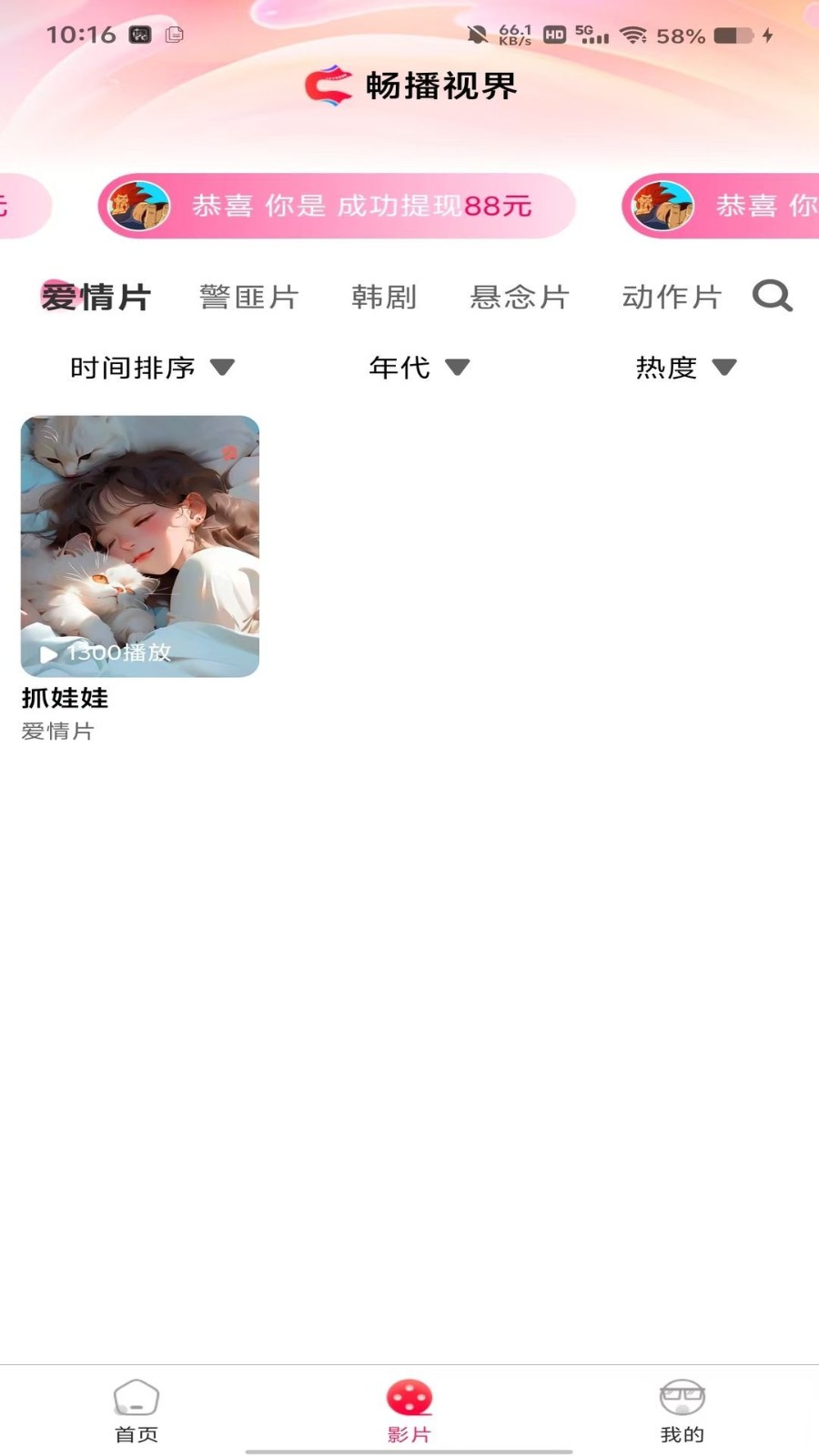
Task: Tap the 畅播视界 app logo icon
Action: click(x=329, y=85)
